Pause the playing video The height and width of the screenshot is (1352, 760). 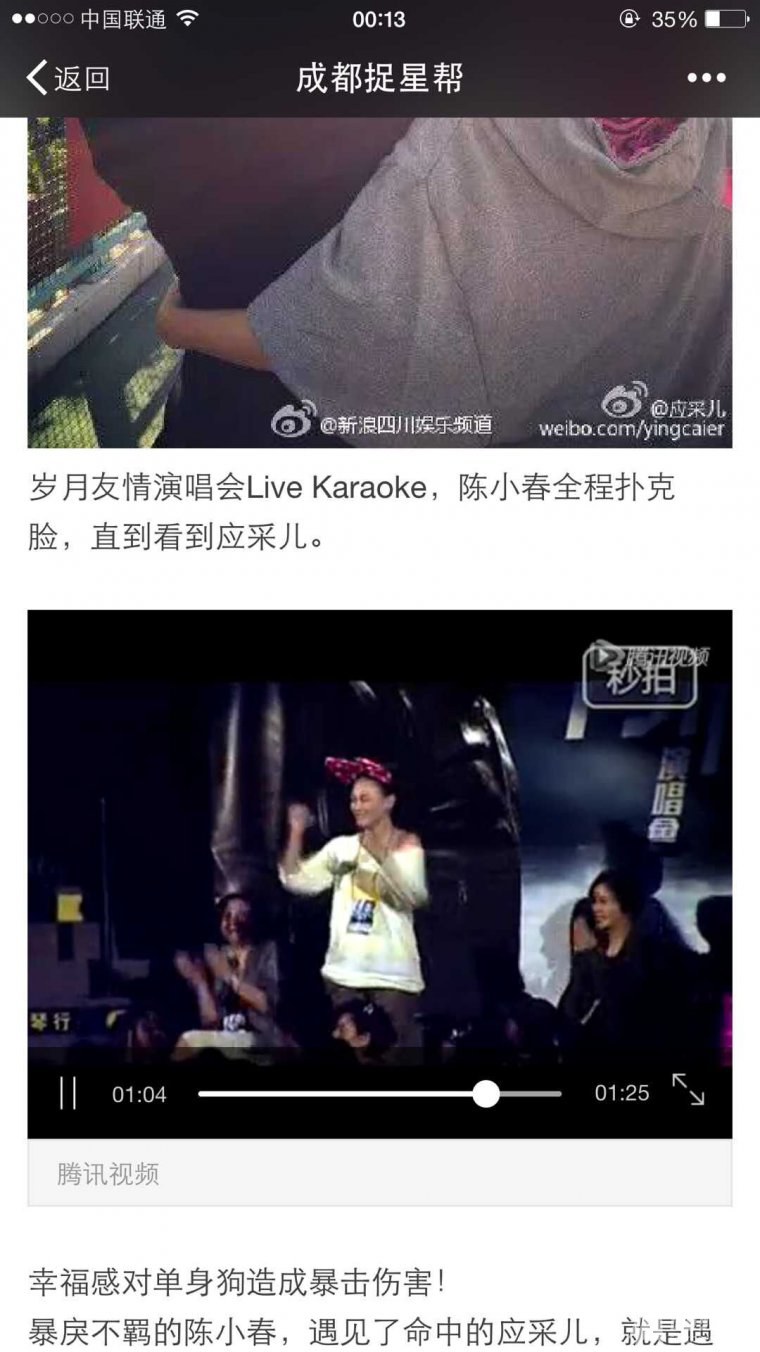coord(67,1093)
